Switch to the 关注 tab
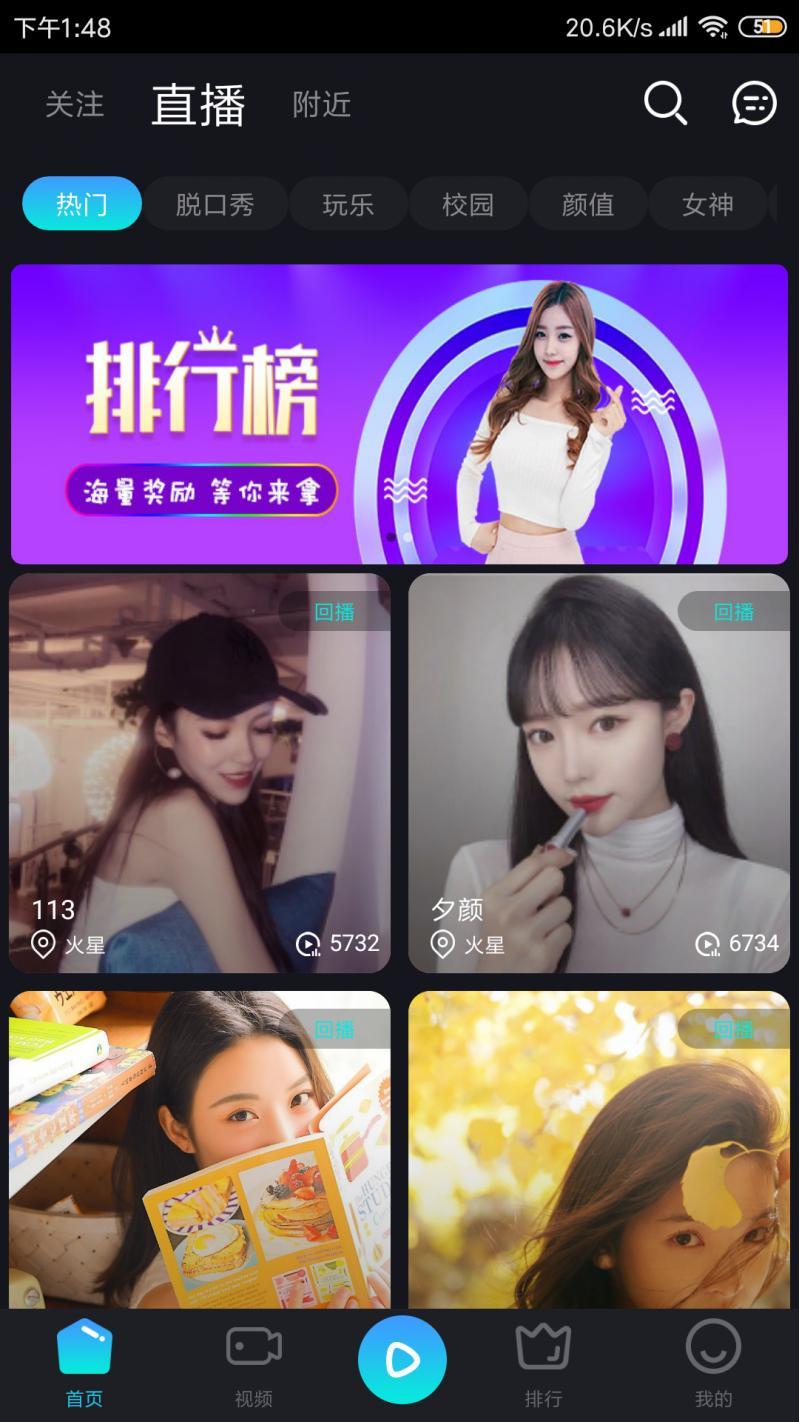Viewport: 800px width, 1422px height. tap(75, 104)
